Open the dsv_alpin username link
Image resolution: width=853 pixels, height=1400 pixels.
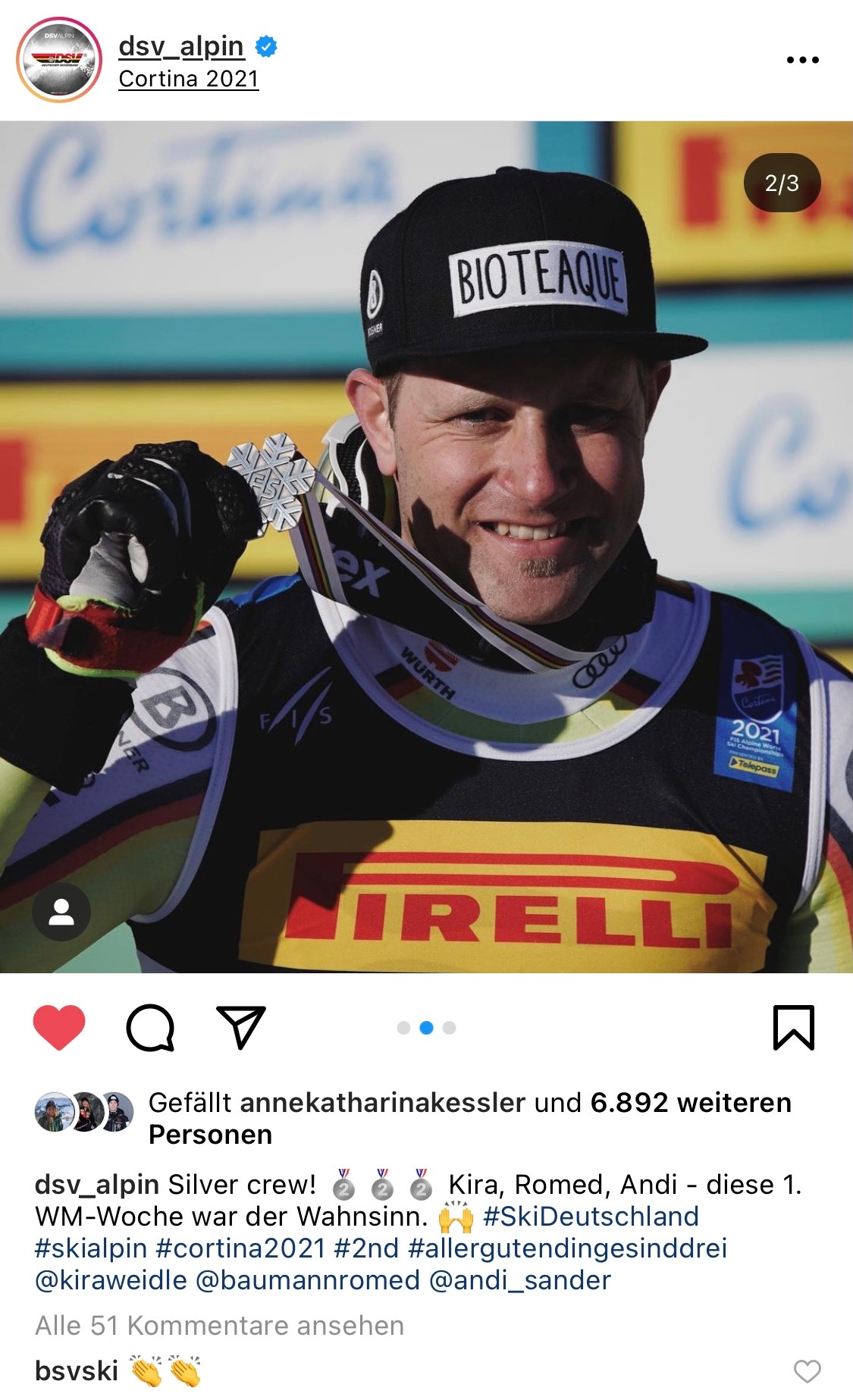[181, 46]
